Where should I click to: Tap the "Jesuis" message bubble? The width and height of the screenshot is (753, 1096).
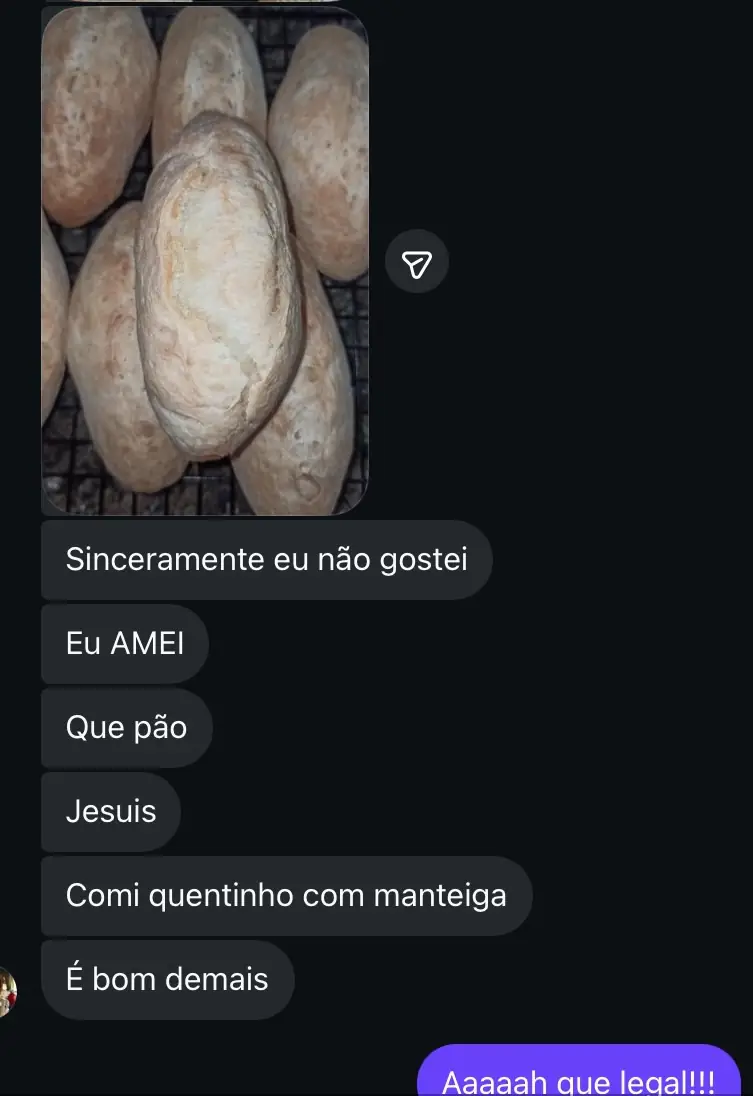coord(110,812)
